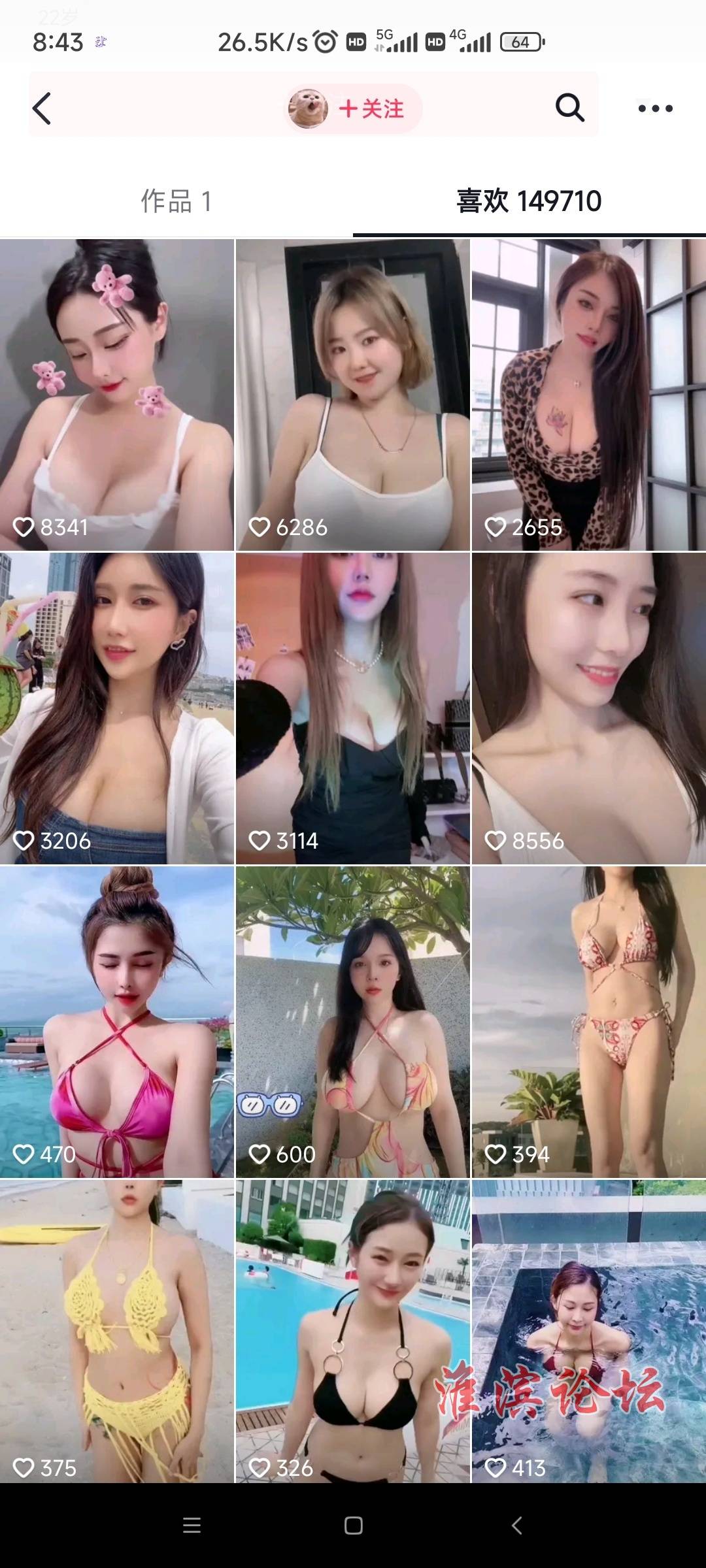This screenshot has height=1568, width=706.
Task: Open the video tile with 413 likes
Action: pyautogui.click(x=589, y=1330)
